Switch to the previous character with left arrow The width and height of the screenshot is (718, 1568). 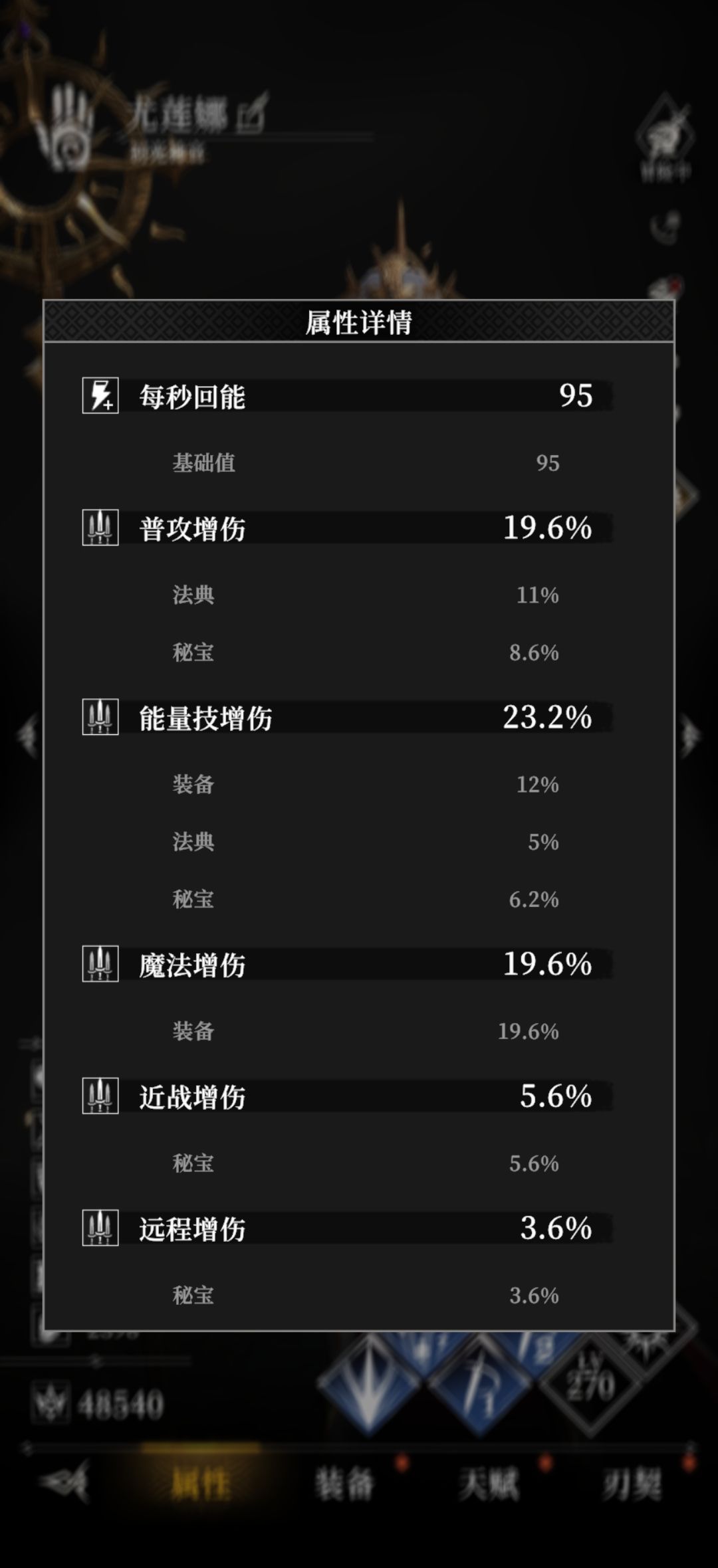(28, 736)
